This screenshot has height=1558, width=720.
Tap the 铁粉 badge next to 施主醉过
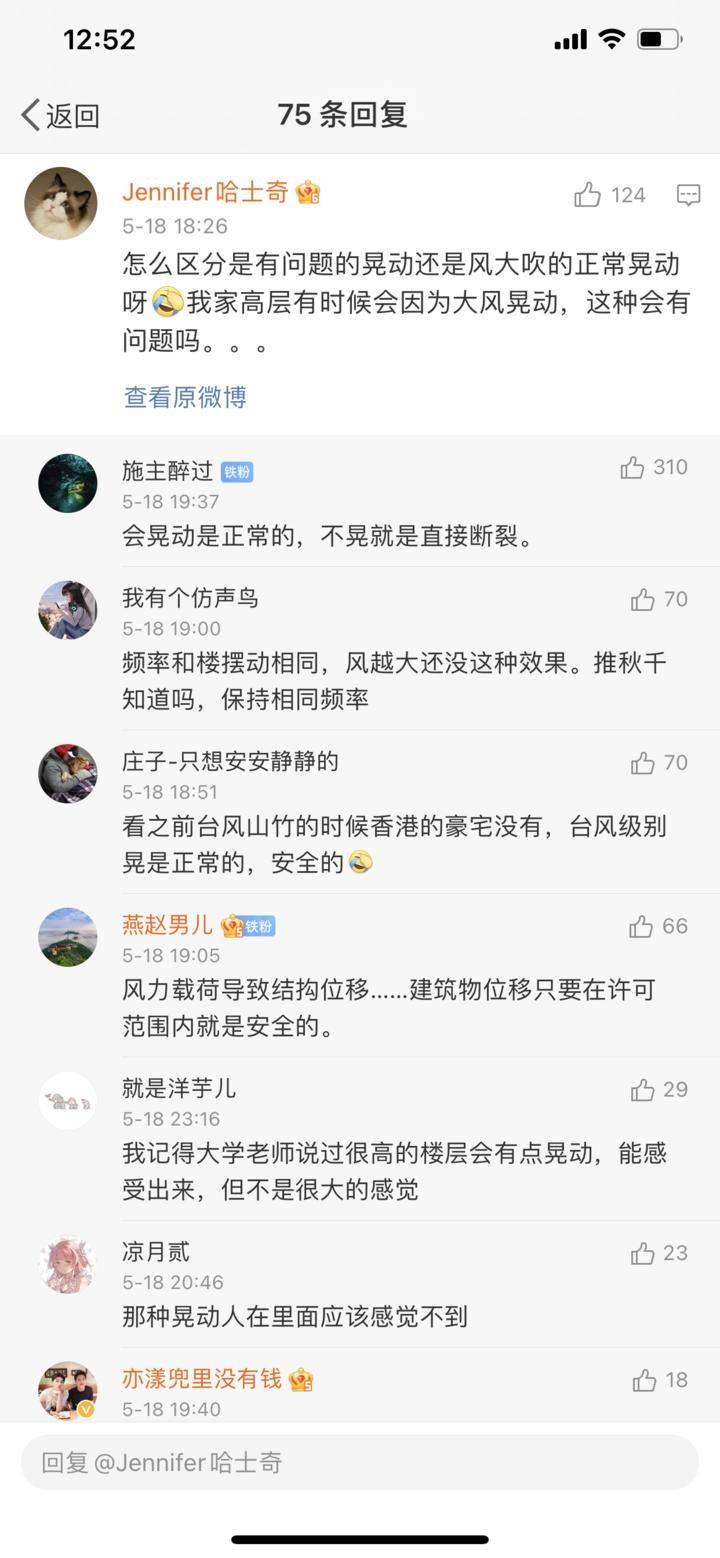click(236, 471)
